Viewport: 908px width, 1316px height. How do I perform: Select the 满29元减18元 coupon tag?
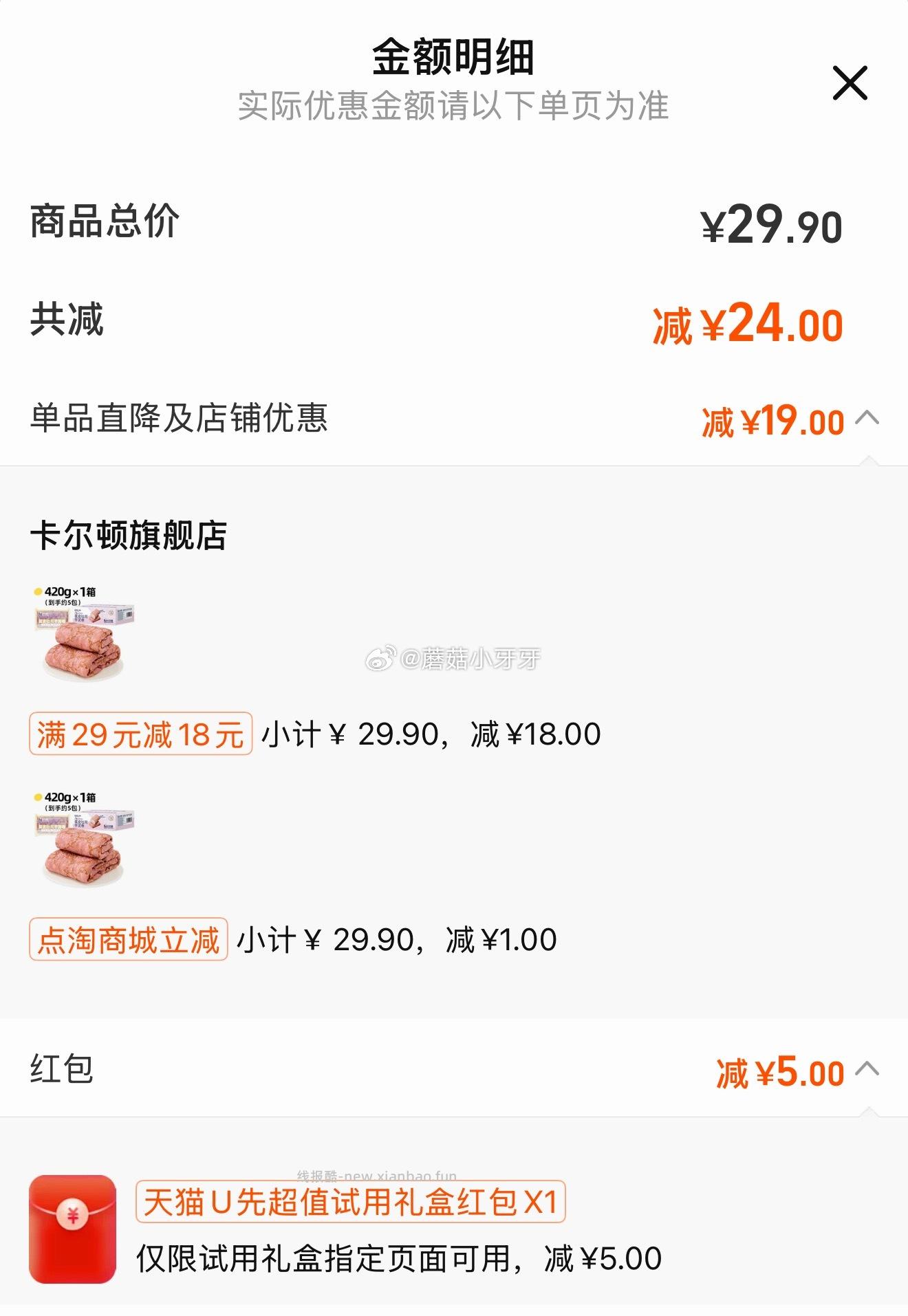click(140, 737)
